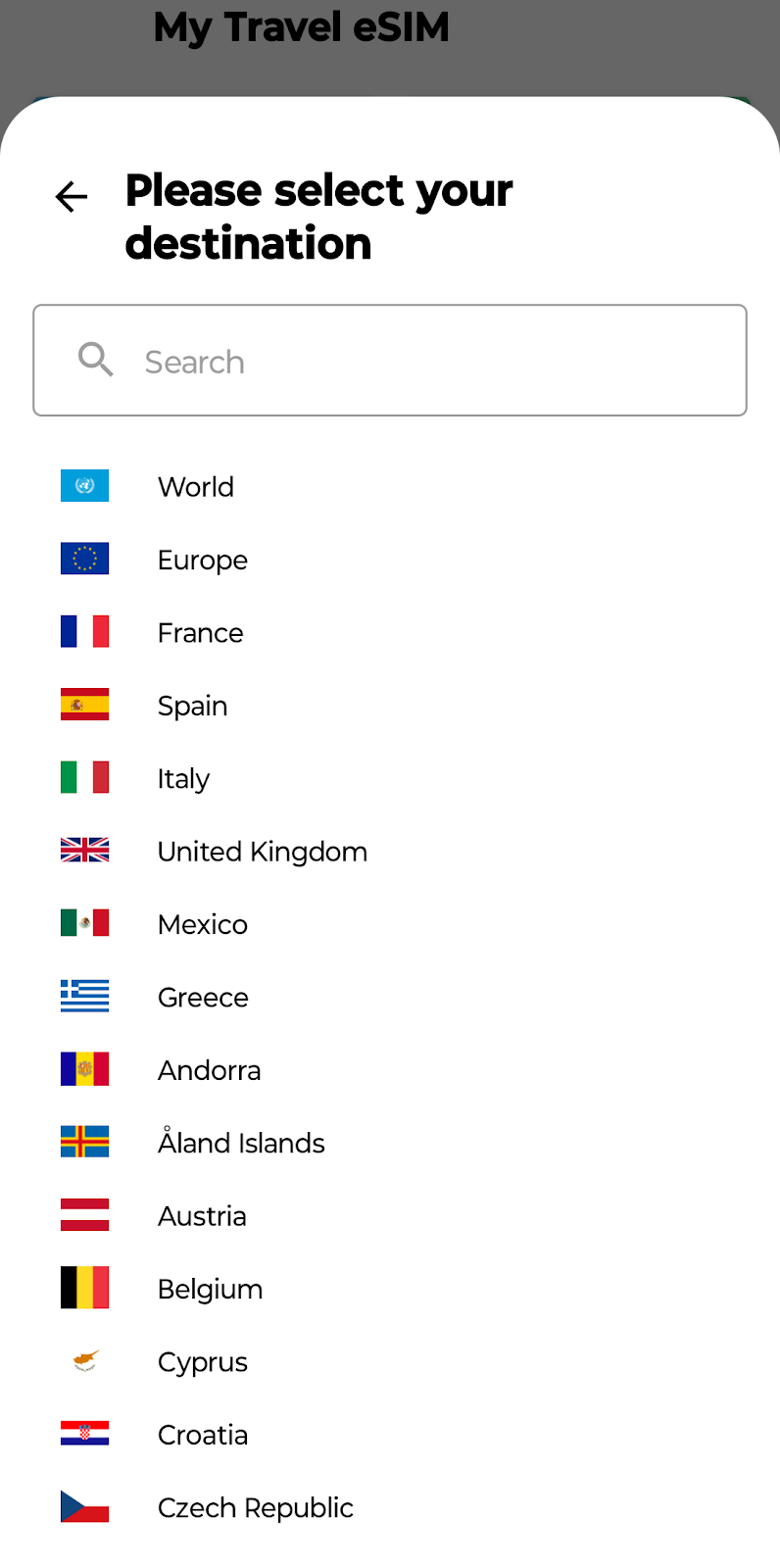Choose Europe from the list
Image resolution: width=780 pixels, height=1568 pixels.
click(390, 560)
